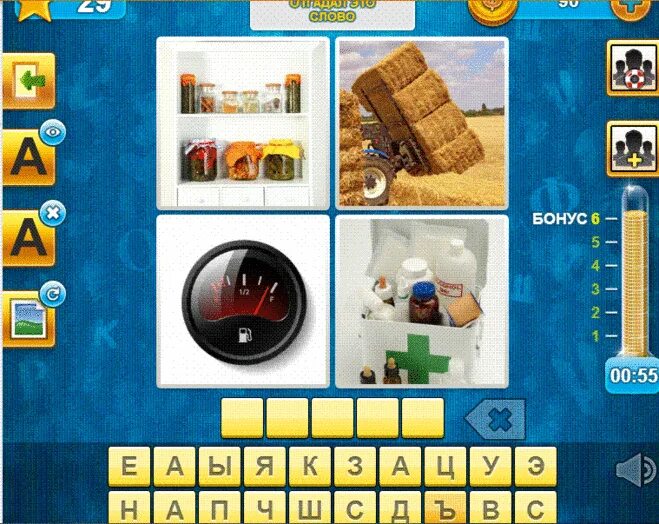Enlarge the first aid kit picture

pos(421,302)
